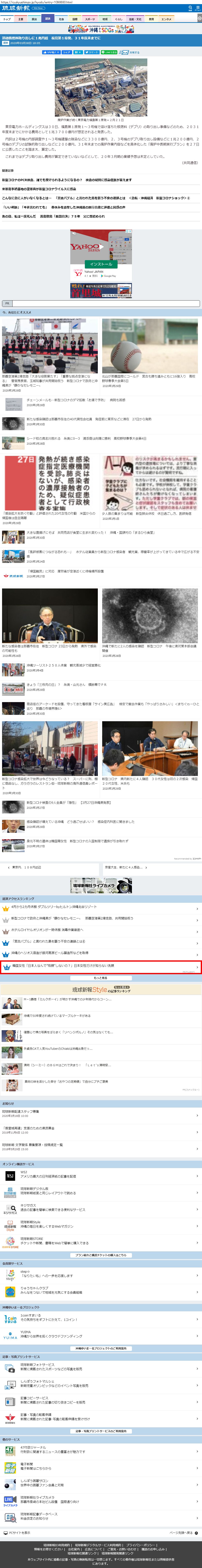
Task: Switch to the スポーツ tab
Action: [x=90, y=19]
